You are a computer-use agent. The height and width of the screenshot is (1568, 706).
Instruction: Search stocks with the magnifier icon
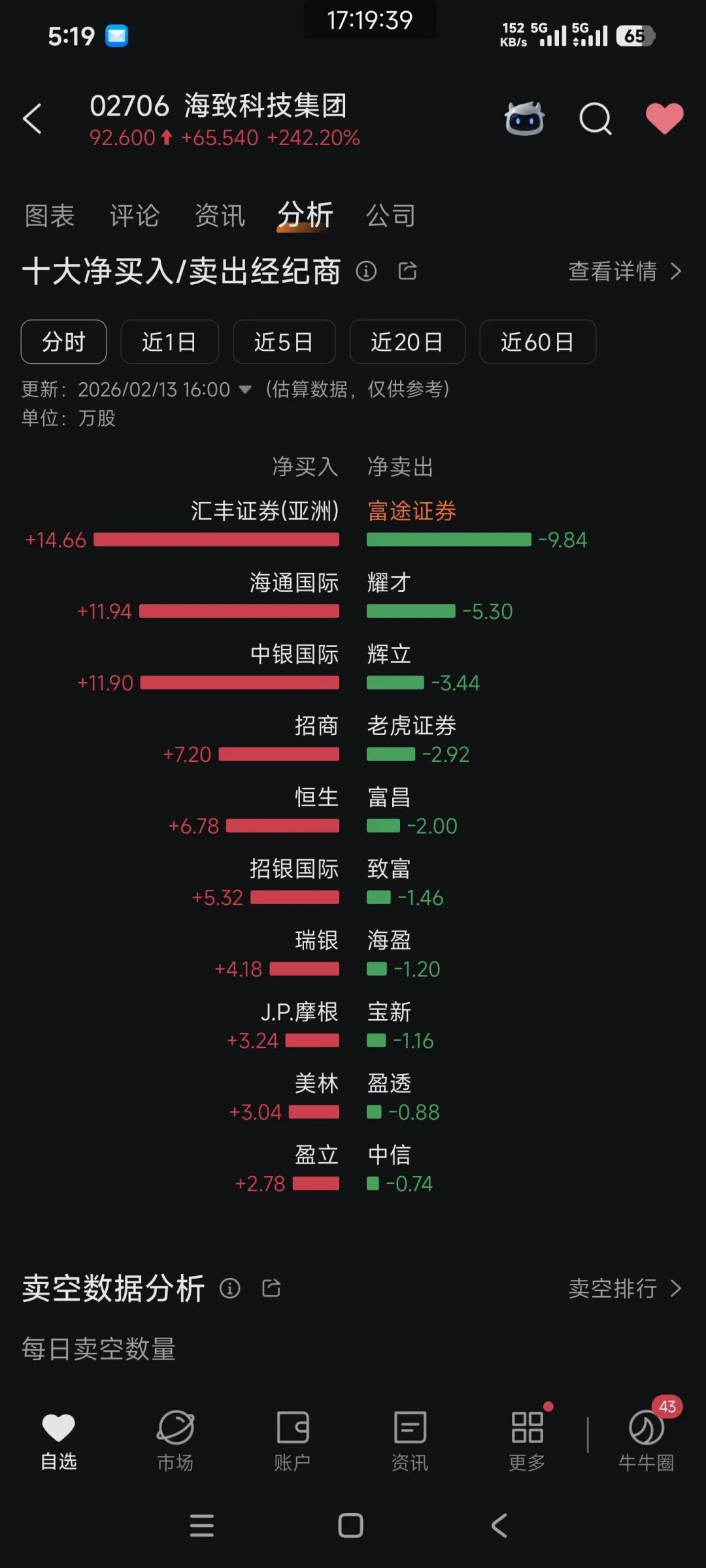coord(595,119)
